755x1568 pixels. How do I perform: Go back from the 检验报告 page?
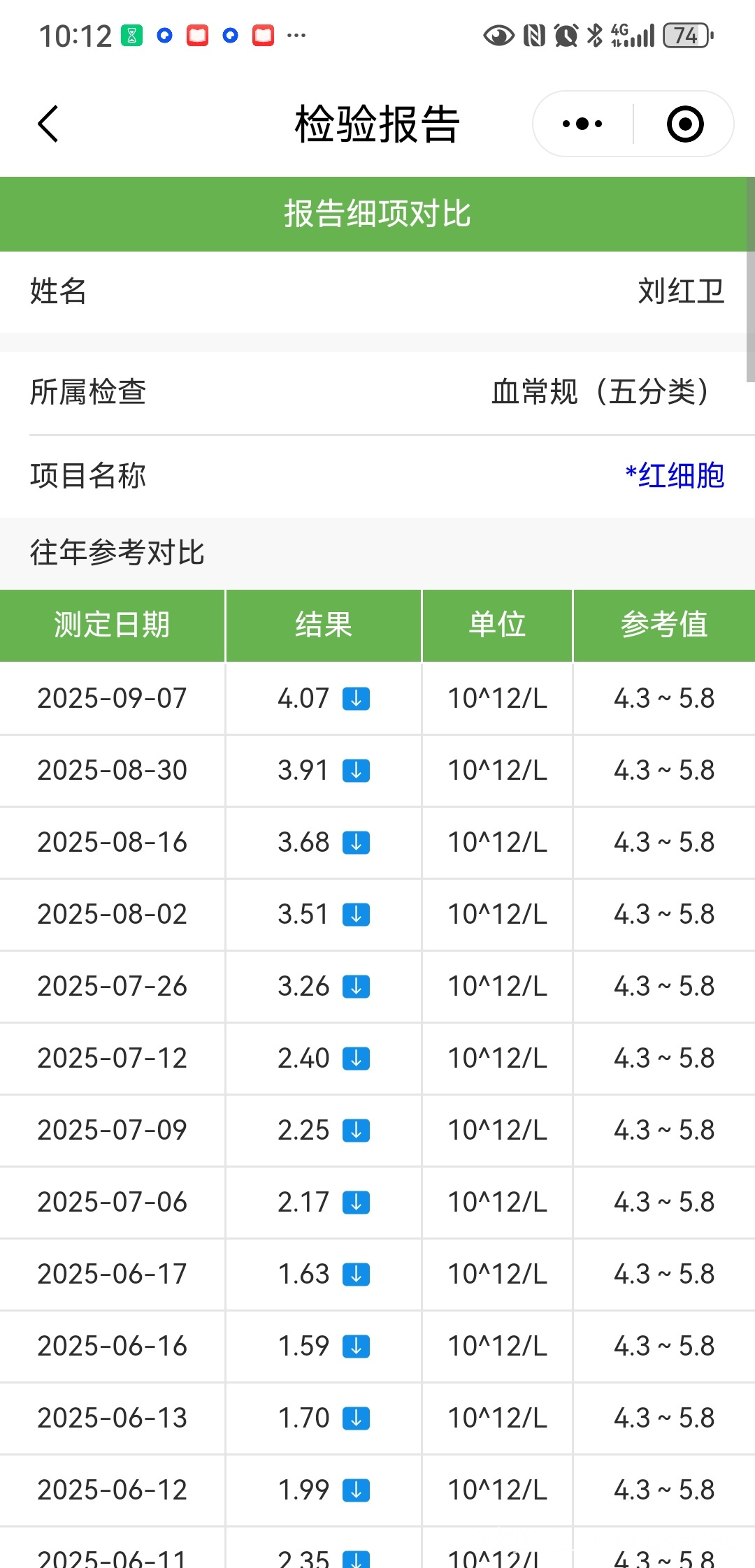(48, 124)
